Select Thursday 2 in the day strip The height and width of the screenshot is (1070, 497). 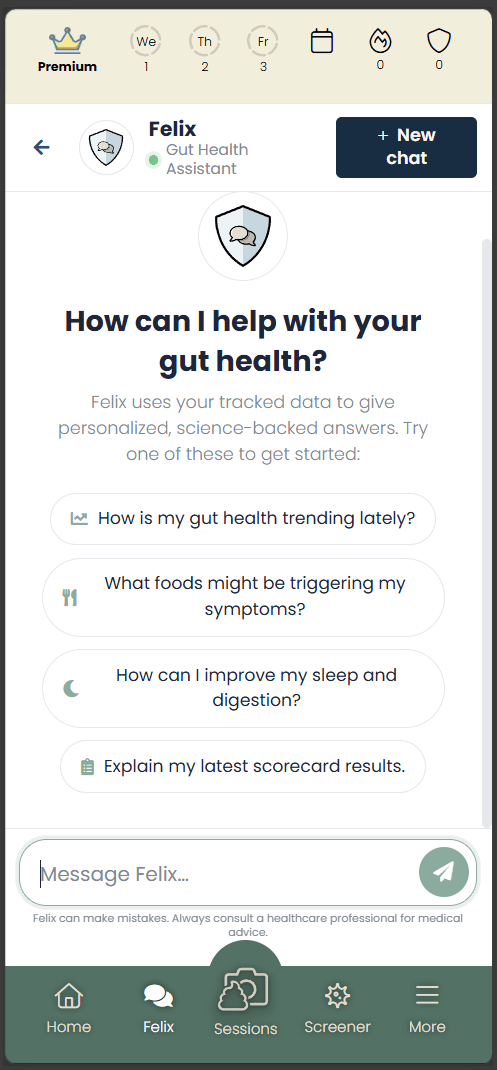[x=205, y=50]
